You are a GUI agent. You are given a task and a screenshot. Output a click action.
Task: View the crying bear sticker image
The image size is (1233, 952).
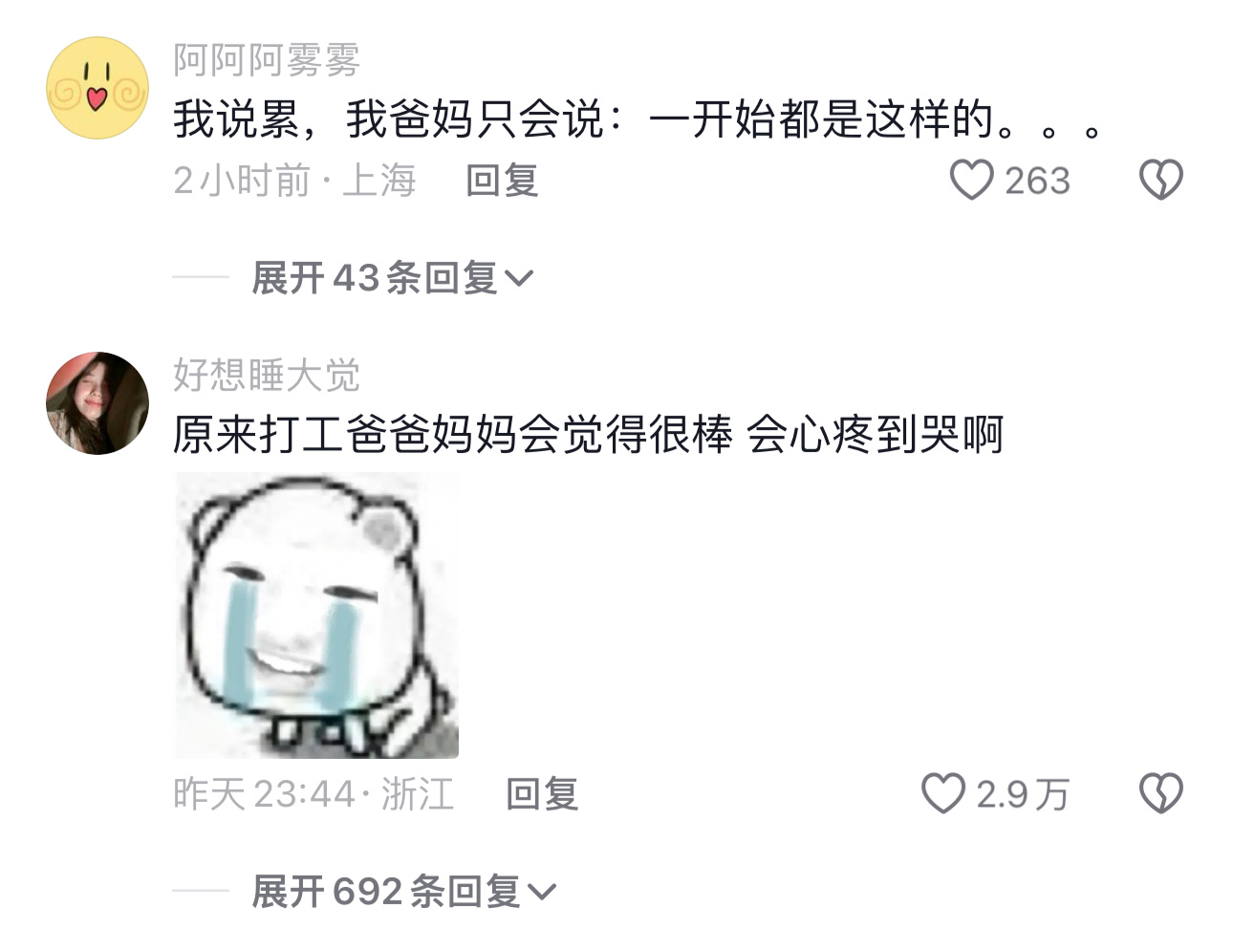coord(316,617)
